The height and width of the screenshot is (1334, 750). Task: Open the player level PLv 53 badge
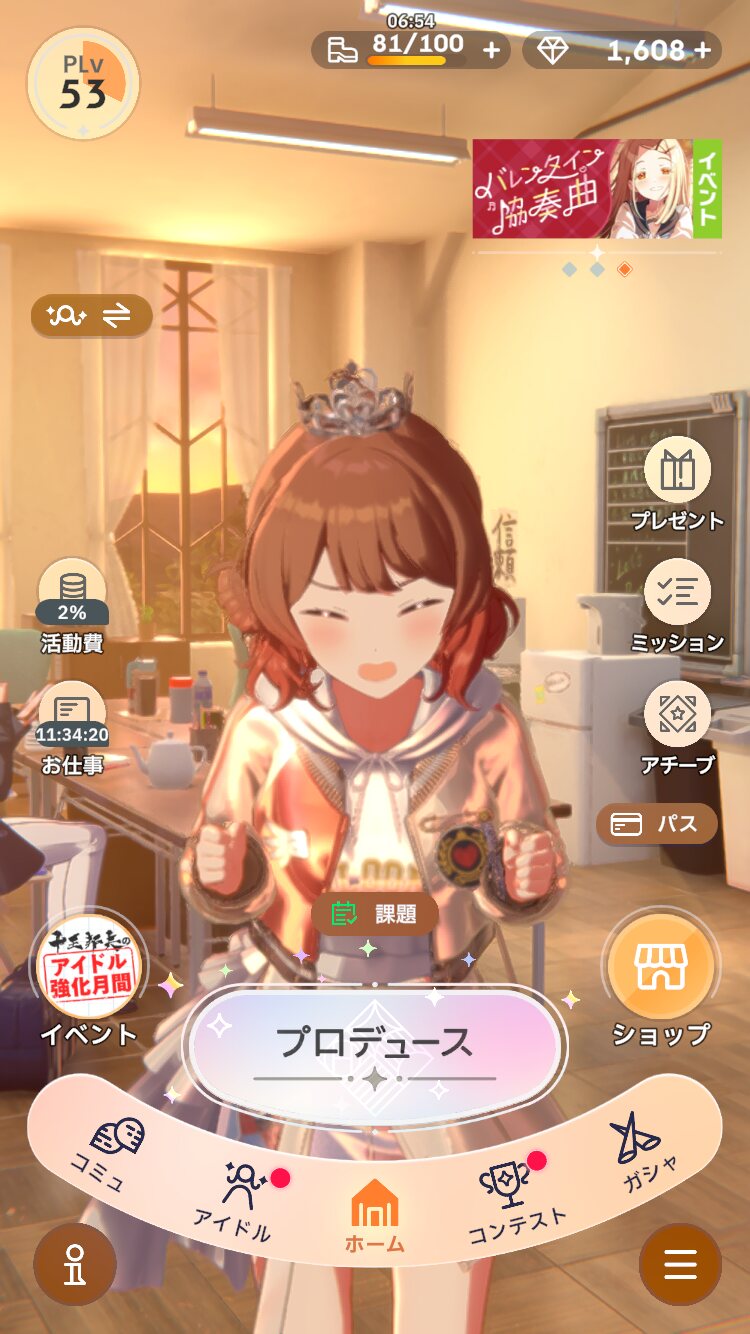point(83,83)
